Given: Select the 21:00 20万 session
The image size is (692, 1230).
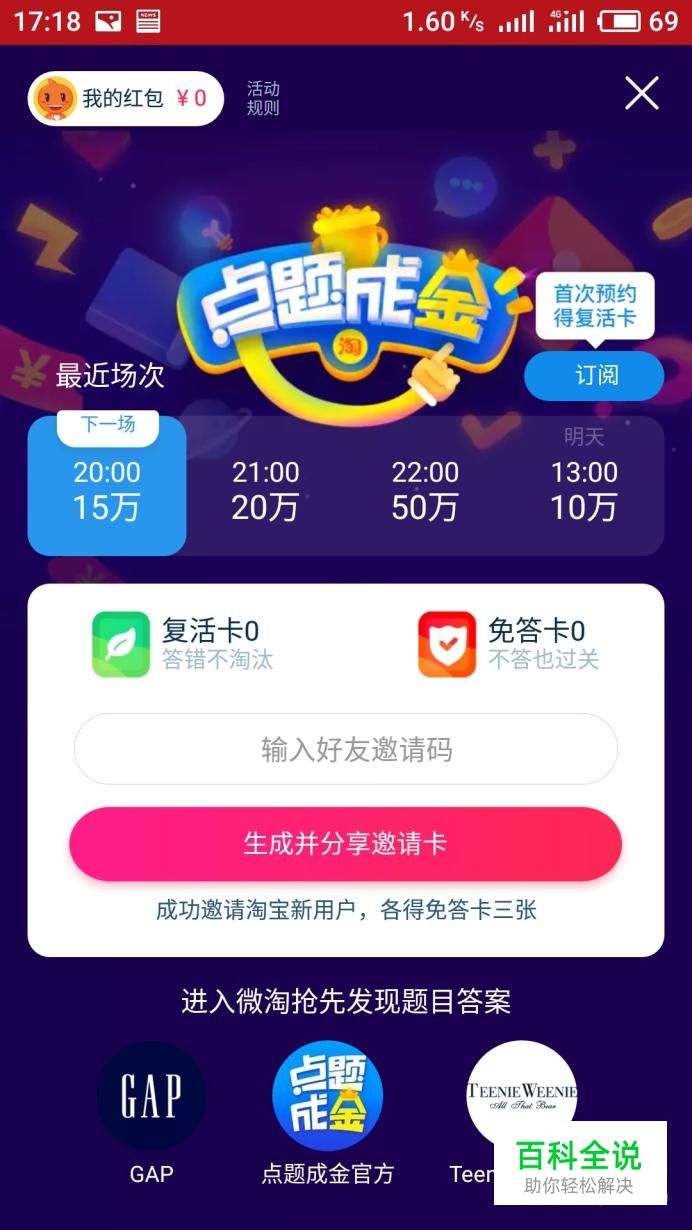Looking at the screenshot, I should coord(265,491).
